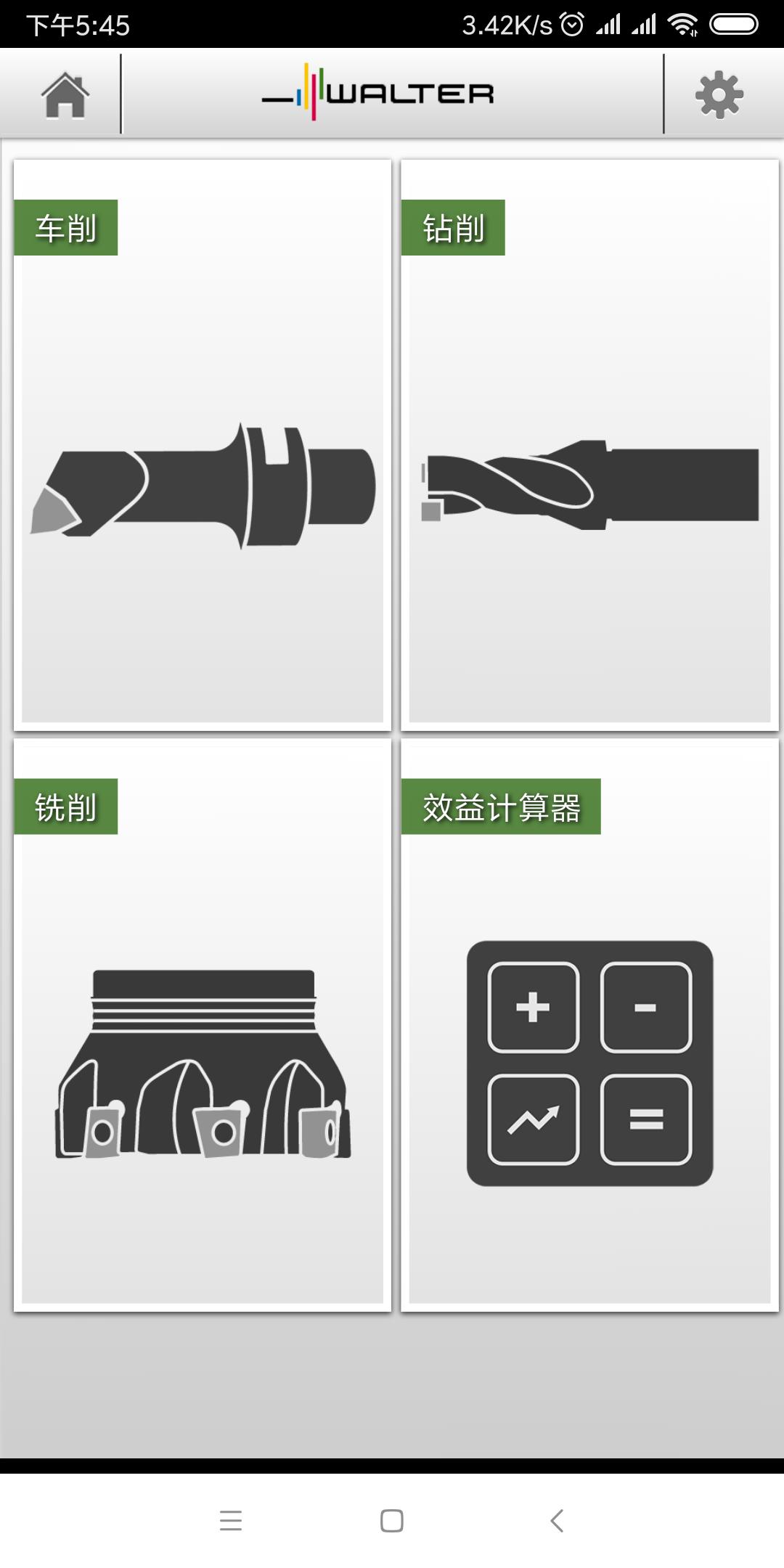Open the 钻削 drilling tile
Image resolution: width=784 pixels, height=1568 pixels.
point(589,444)
